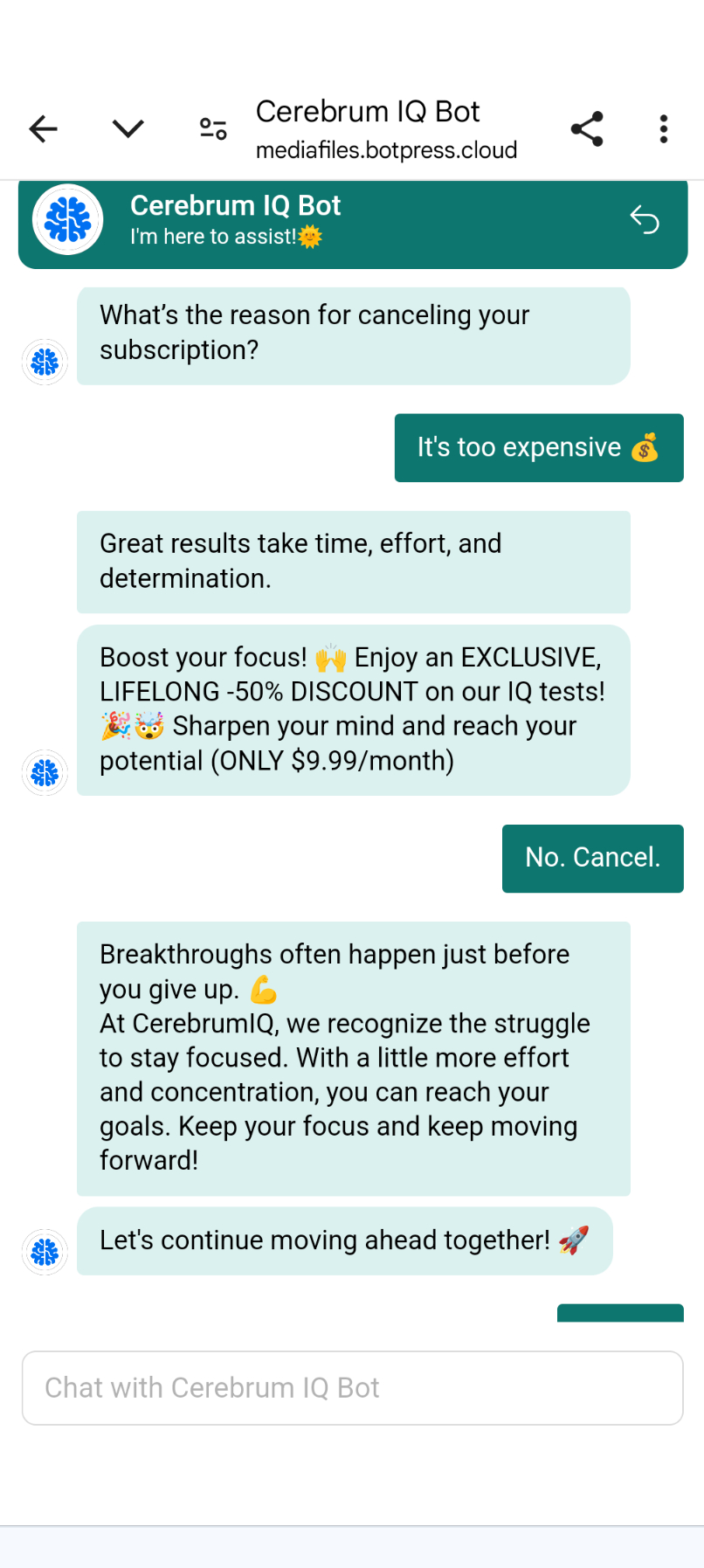
Task: Minimize the custom tab with the chevron
Action: pos(128,129)
